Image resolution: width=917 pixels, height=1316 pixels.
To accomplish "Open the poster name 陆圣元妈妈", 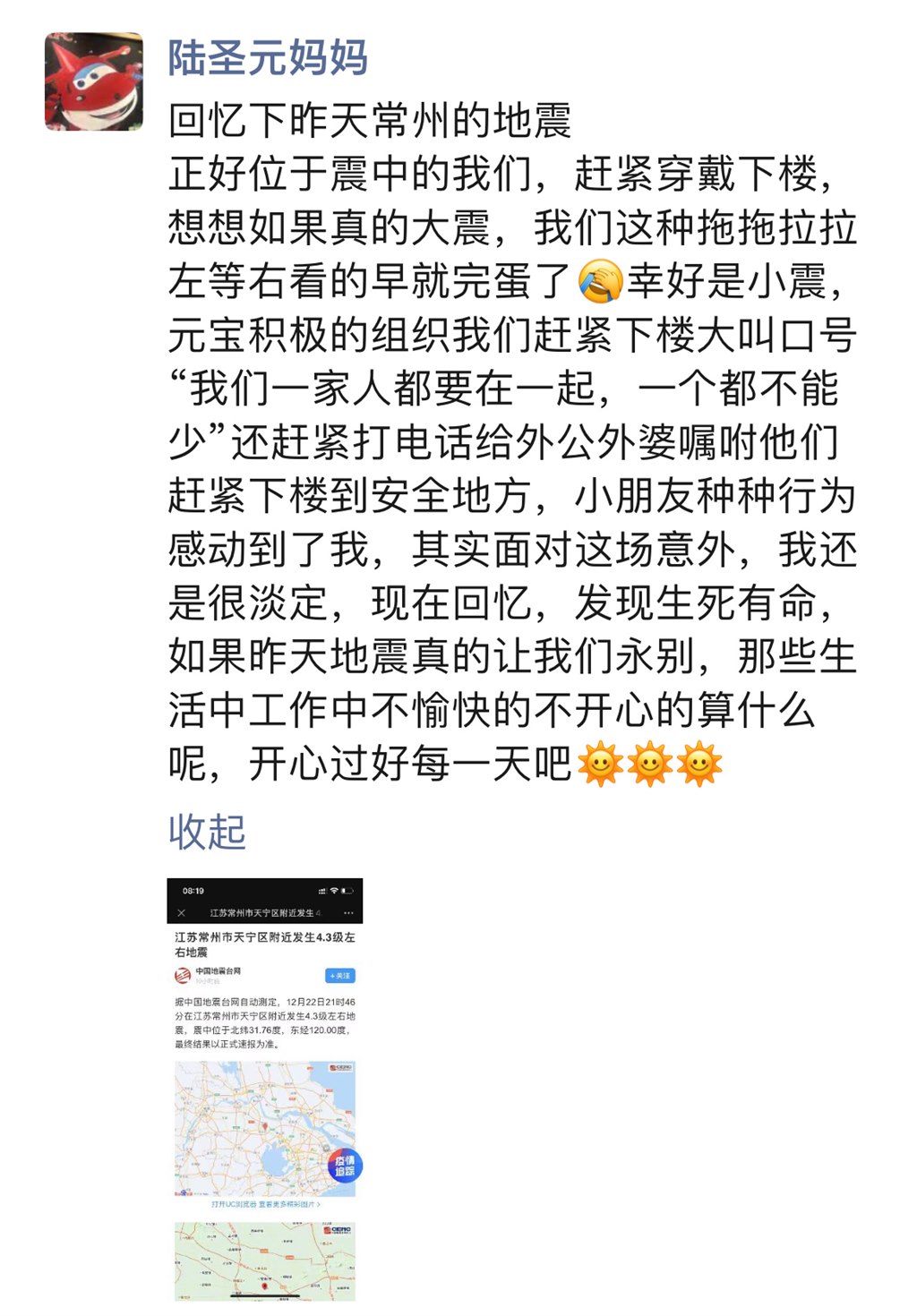I will point(268,58).
